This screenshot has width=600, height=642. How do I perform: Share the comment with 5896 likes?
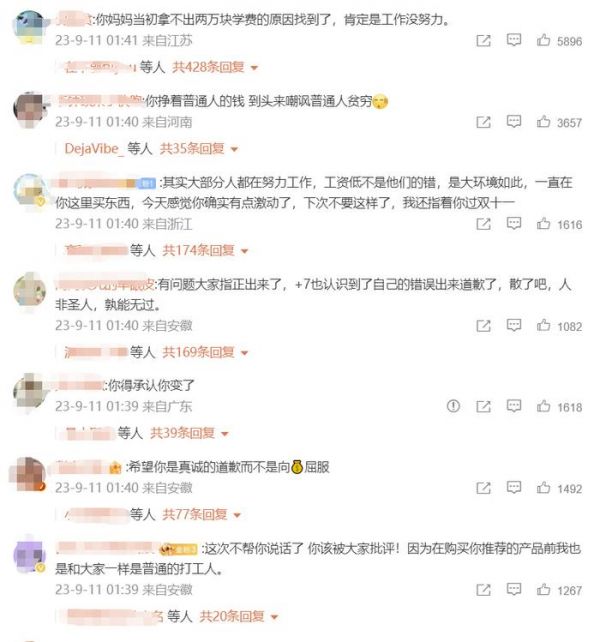click(x=484, y=41)
